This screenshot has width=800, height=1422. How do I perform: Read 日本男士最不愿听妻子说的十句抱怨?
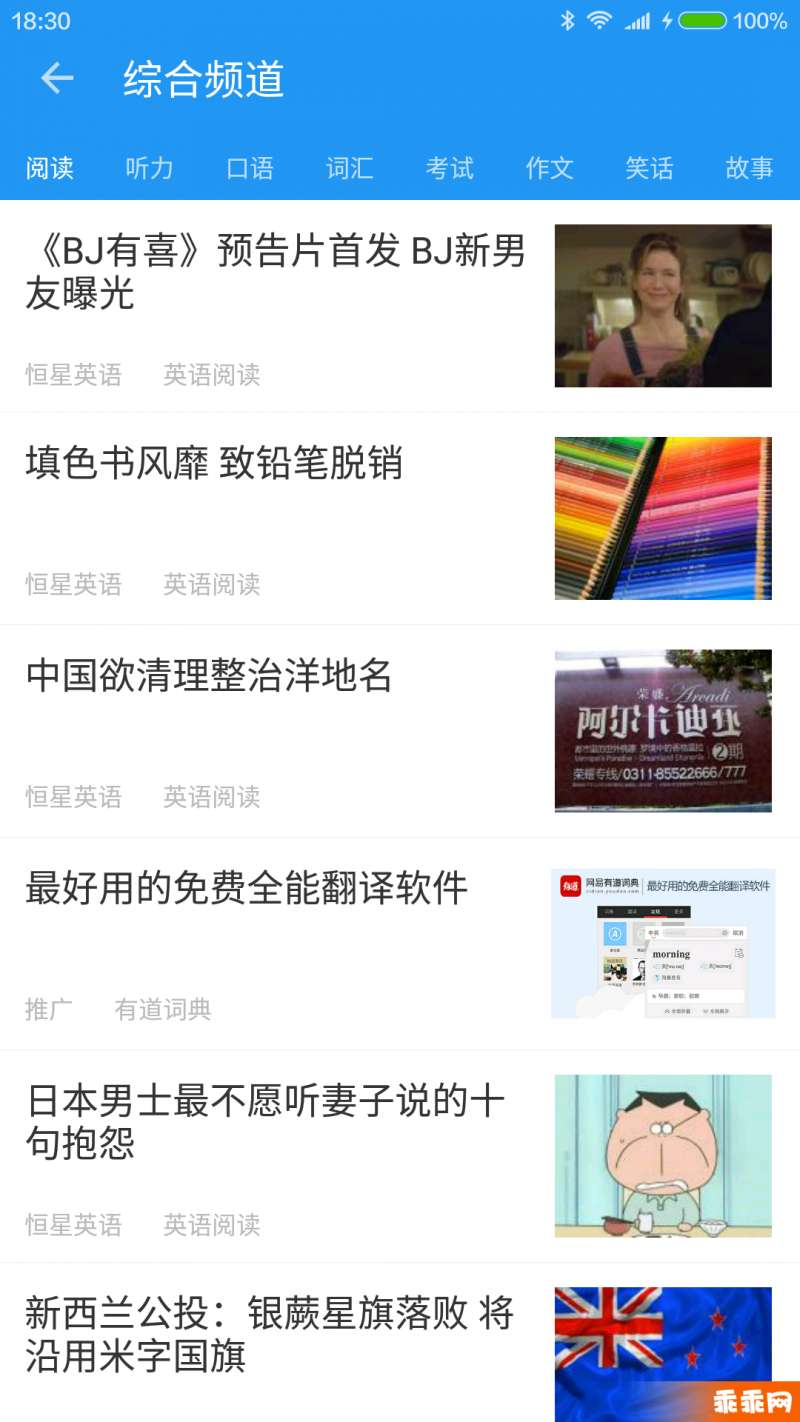[265, 1122]
